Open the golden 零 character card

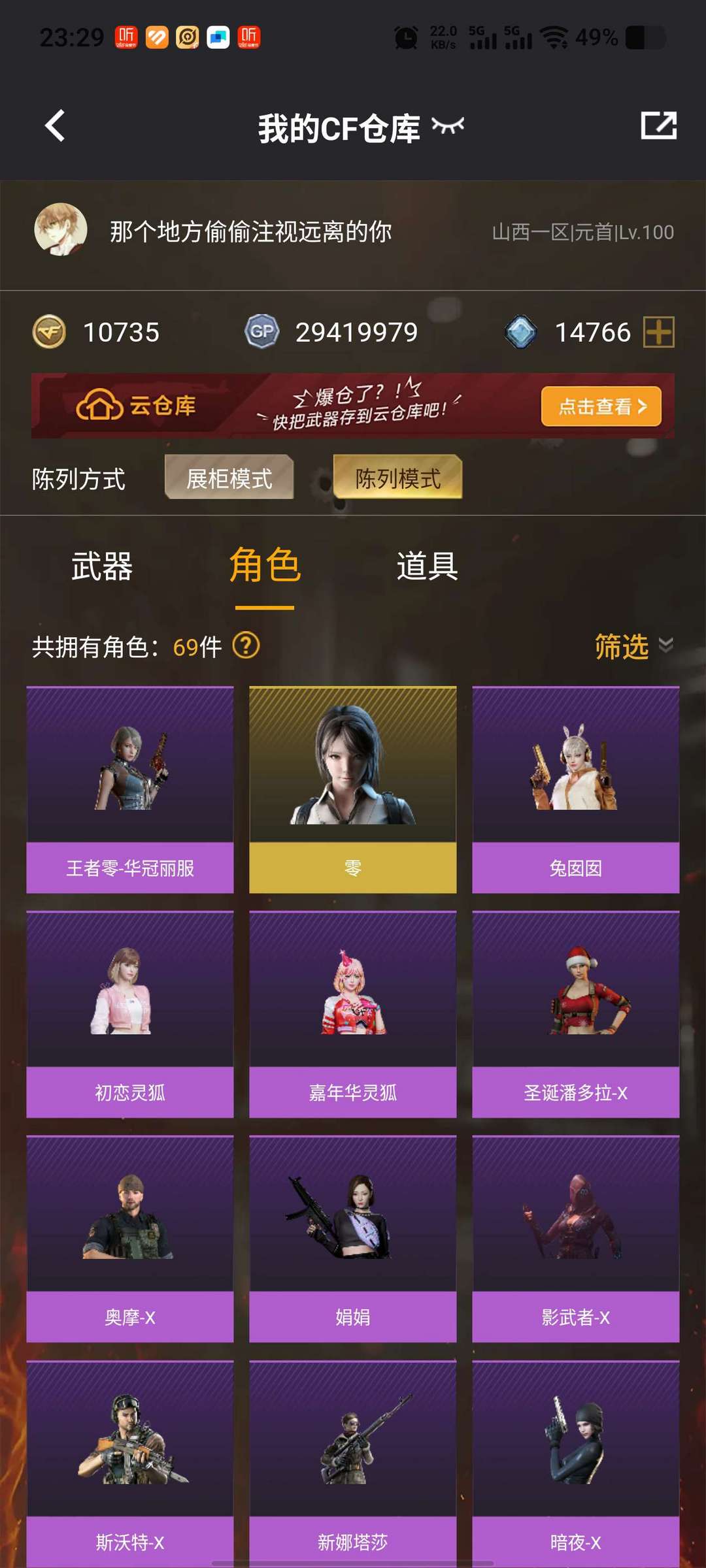pyautogui.click(x=353, y=790)
